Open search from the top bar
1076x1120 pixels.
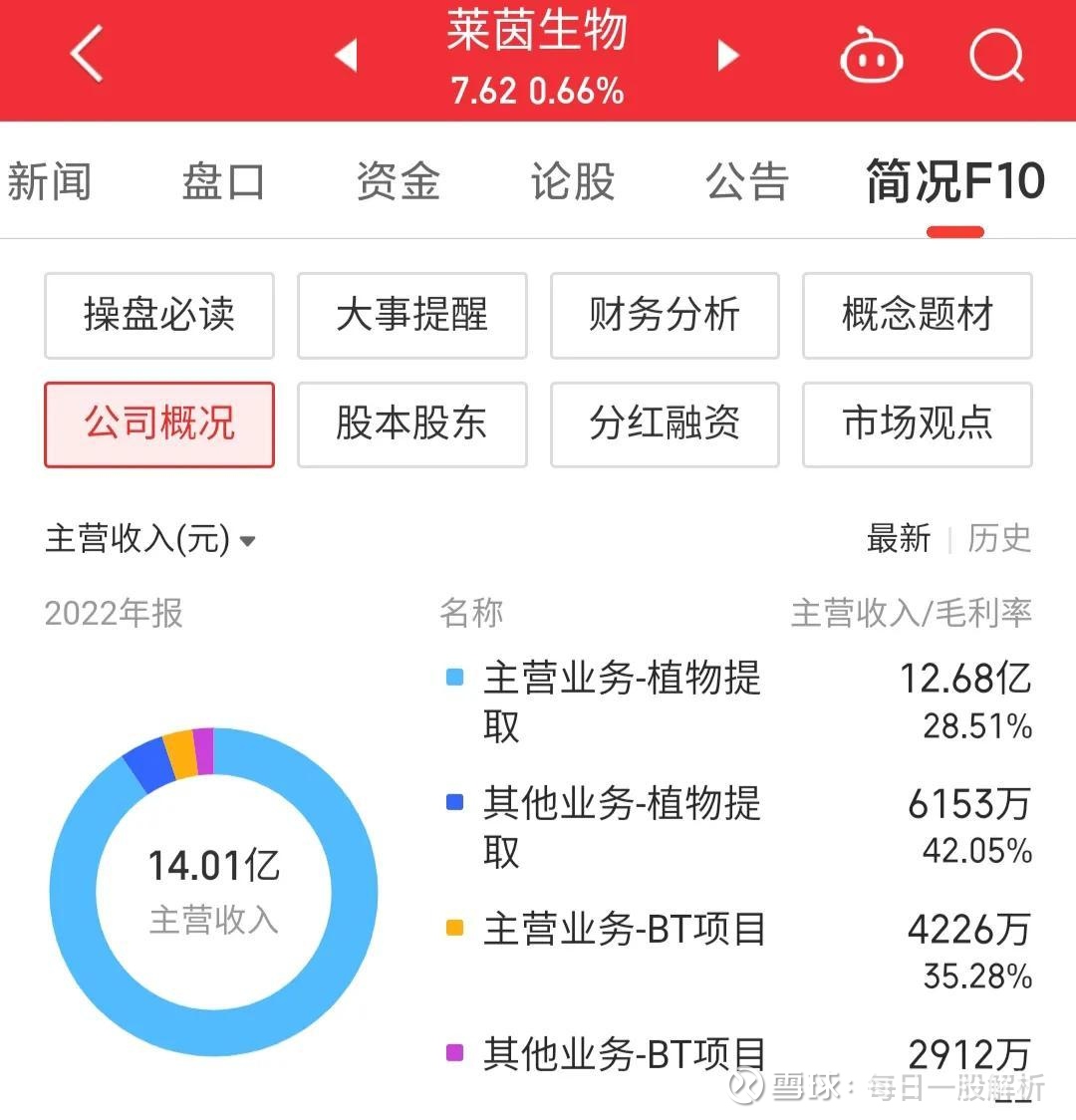[996, 57]
